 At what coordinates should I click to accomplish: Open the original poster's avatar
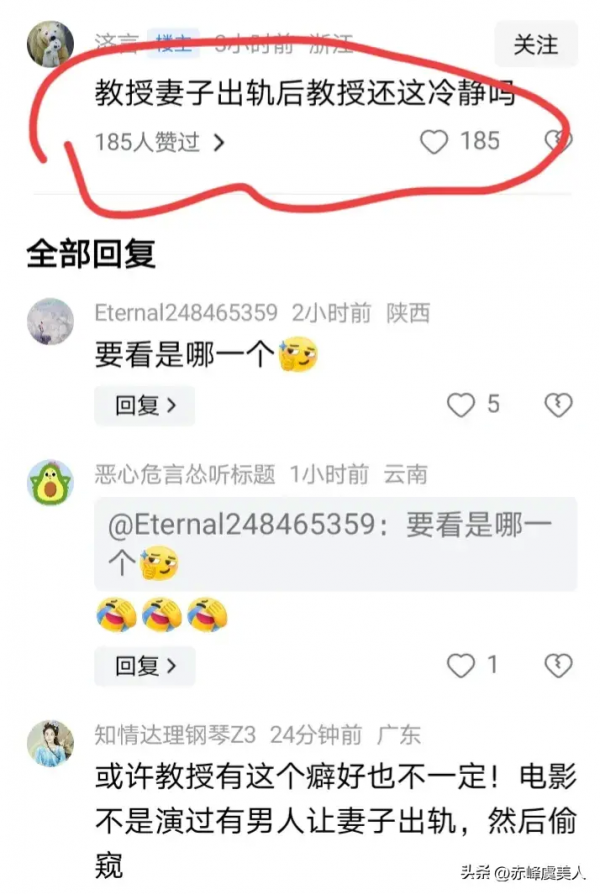pos(50,43)
